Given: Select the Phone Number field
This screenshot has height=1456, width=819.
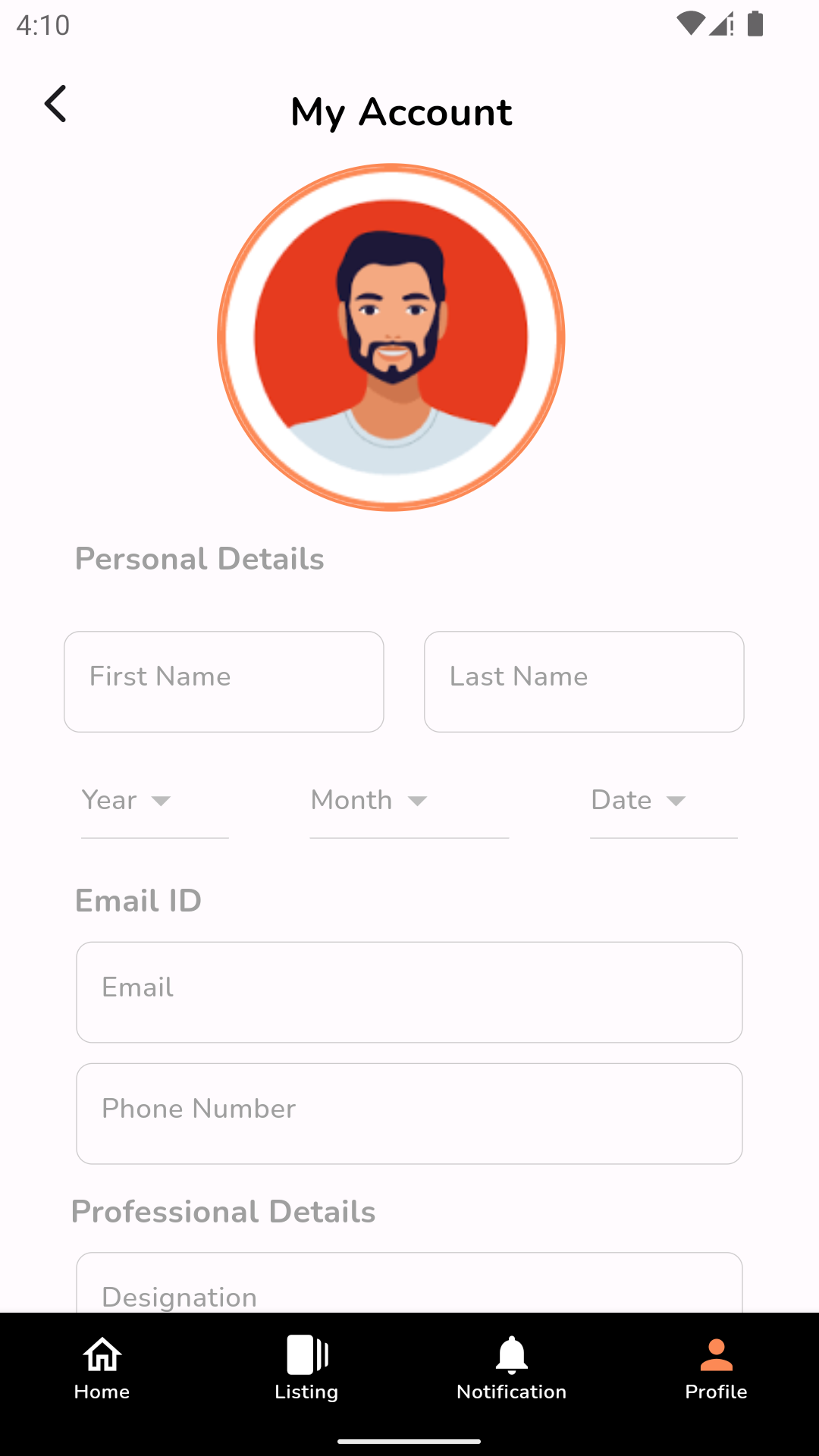Looking at the screenshot, I should click(x=409, y=1114).
